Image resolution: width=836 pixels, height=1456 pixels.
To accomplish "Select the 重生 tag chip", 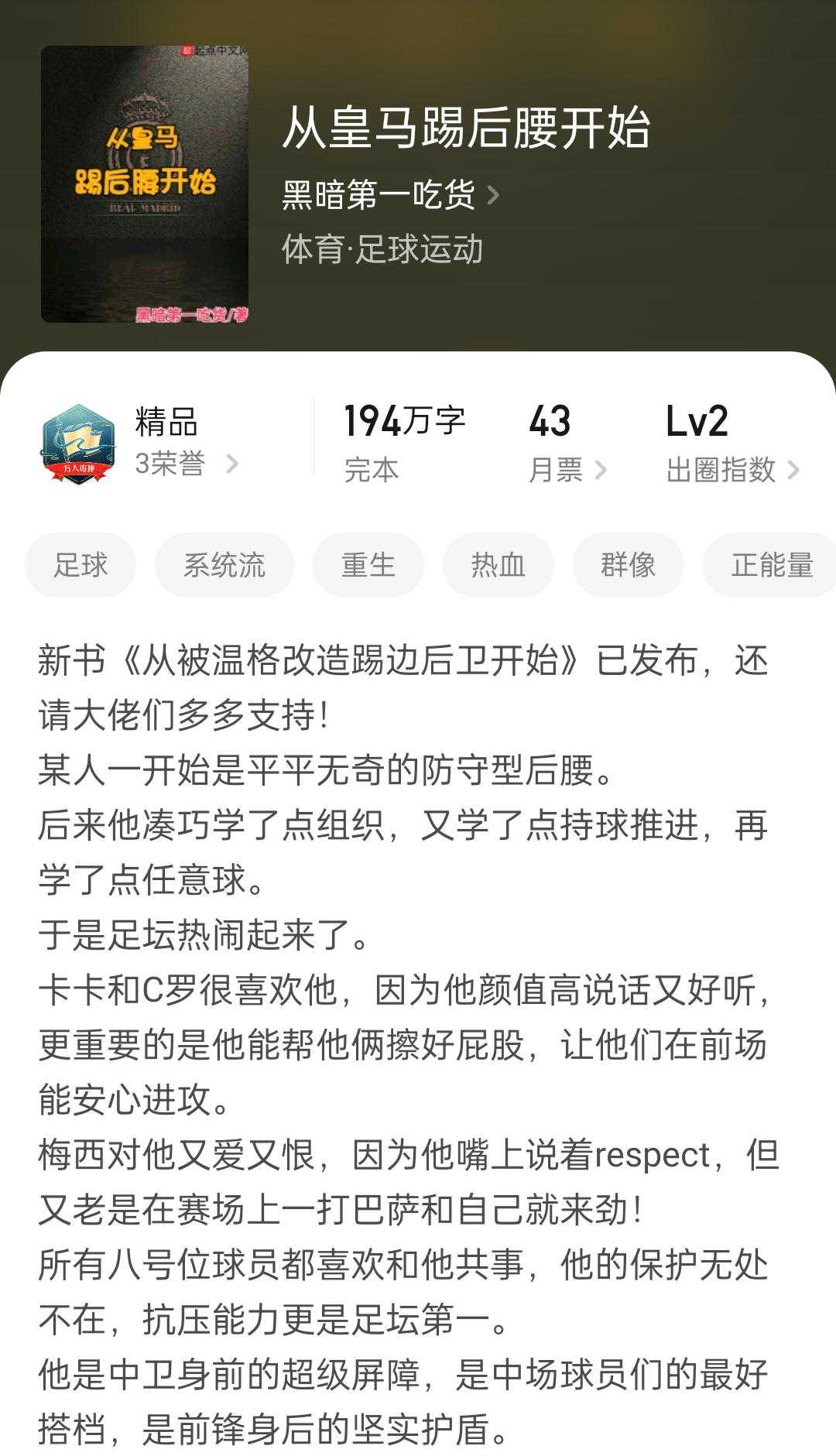I will coord(368,565).
